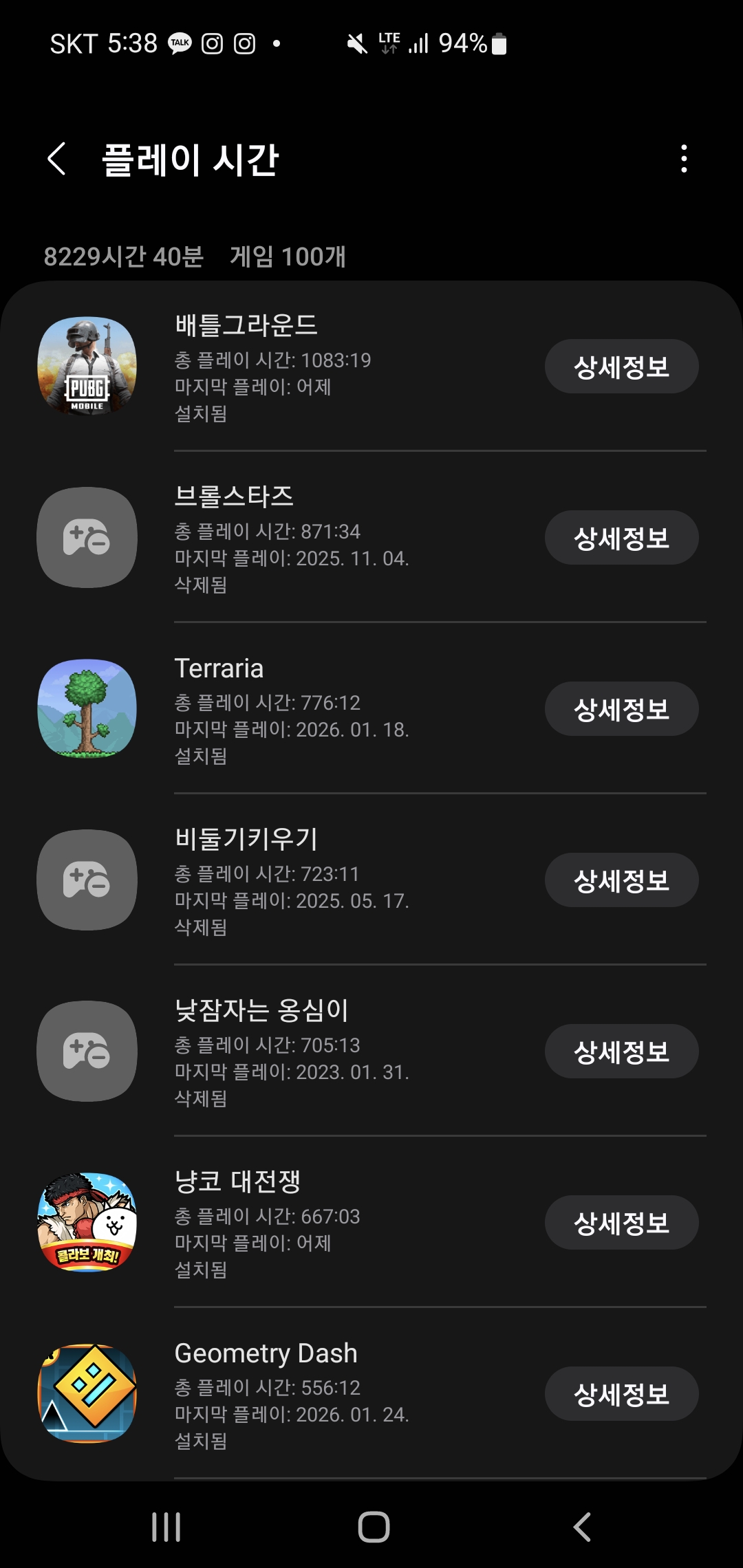The width and height of the screenshot is (743, 1568).
Task: Open 상세정보 for Terraria
Action: pos(621,709)
